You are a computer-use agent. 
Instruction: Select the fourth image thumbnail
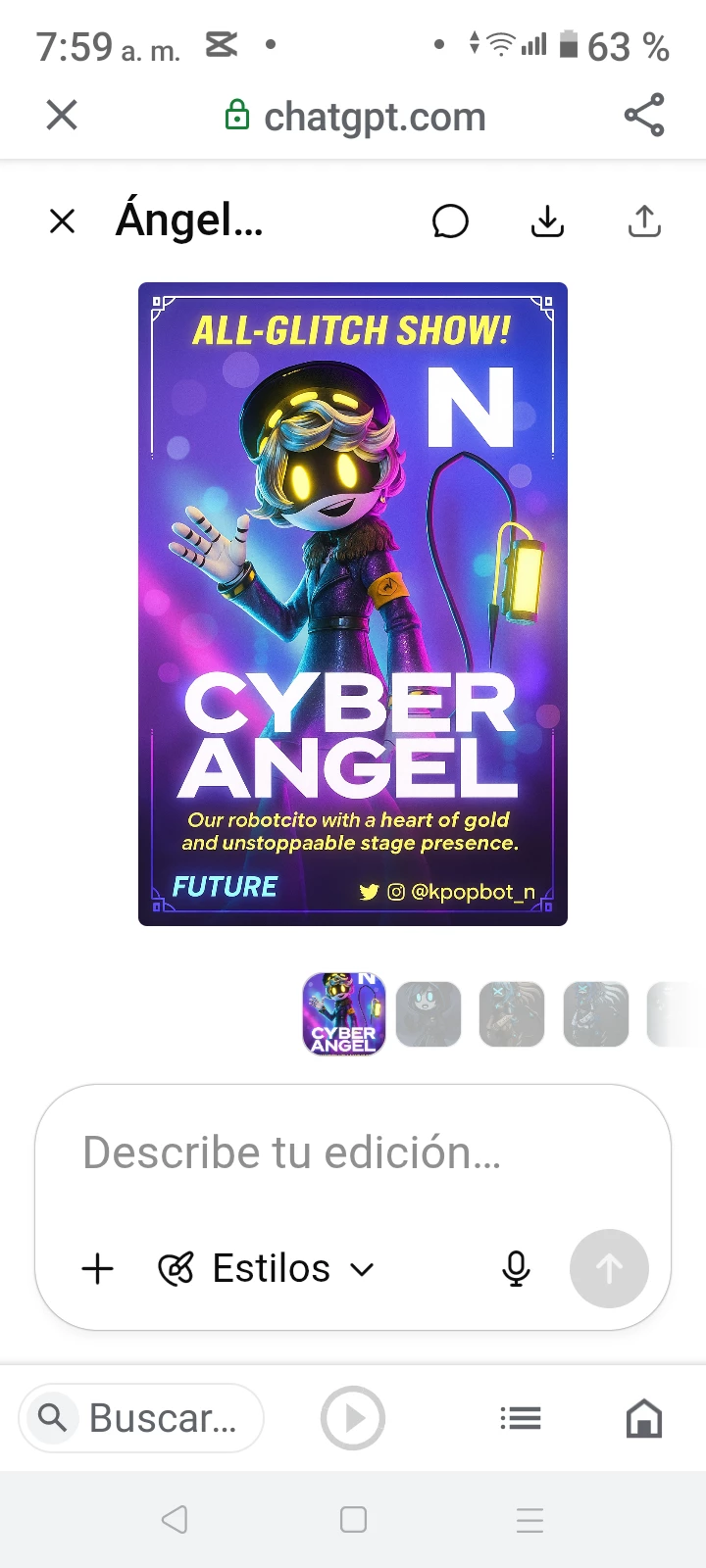pos(596,1014)
